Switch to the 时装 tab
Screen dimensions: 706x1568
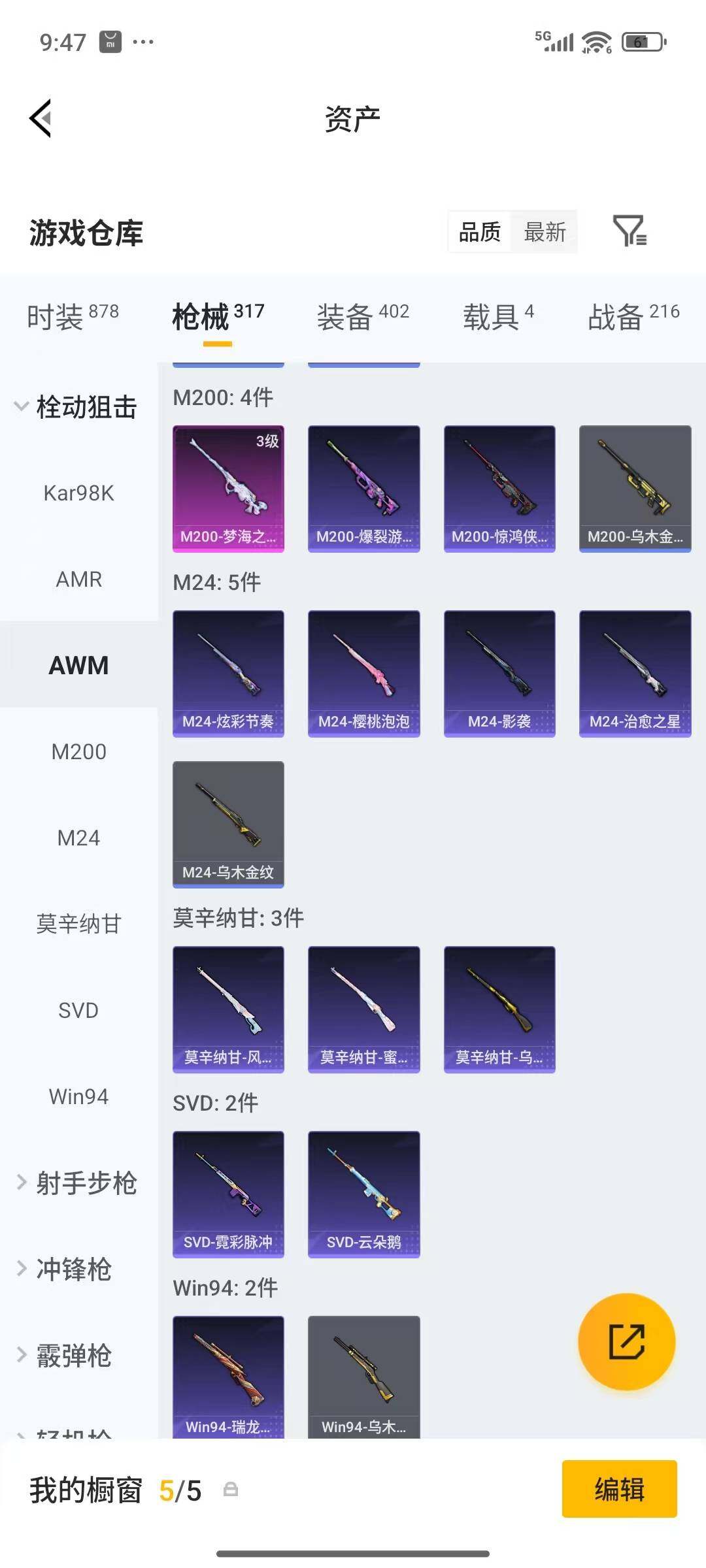[73, 316]
